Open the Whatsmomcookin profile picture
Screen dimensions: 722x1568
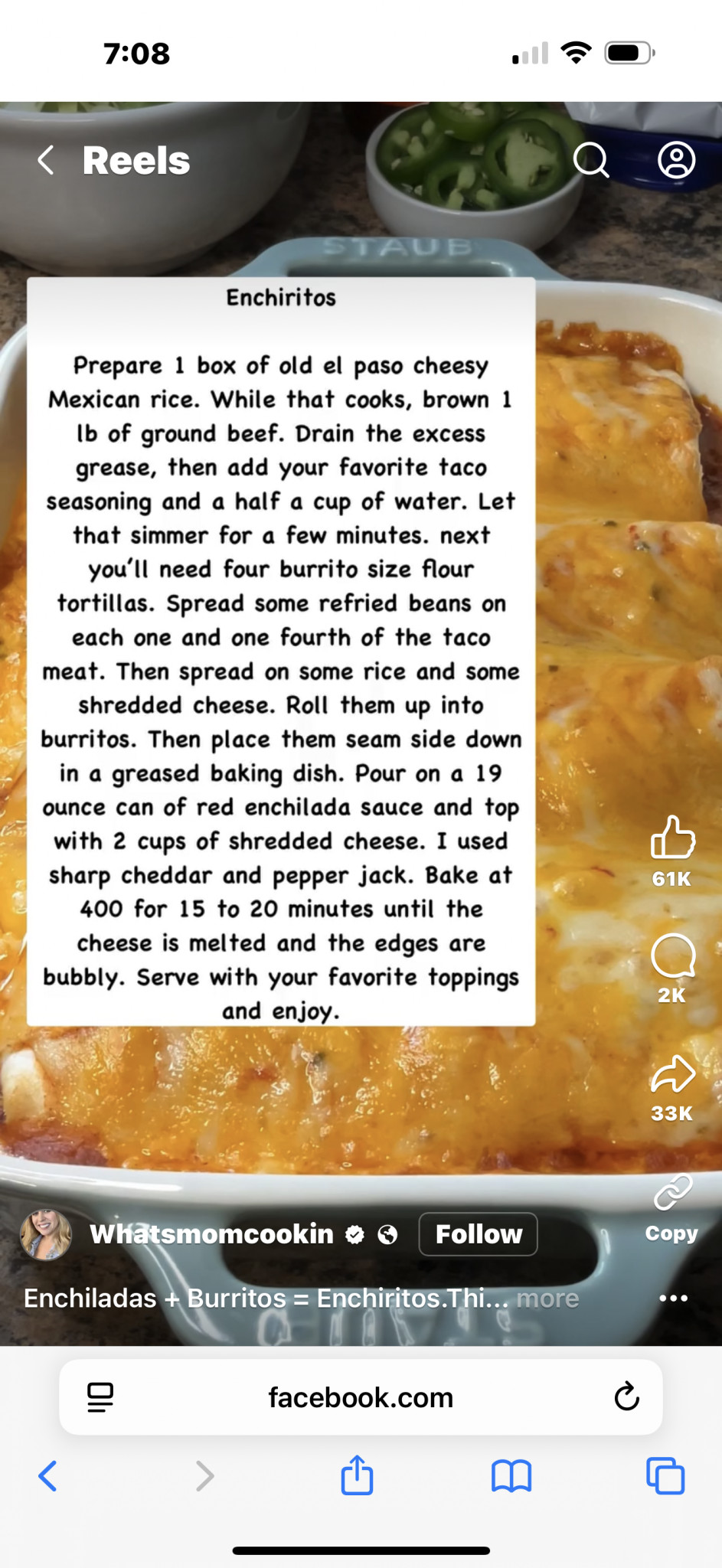tap(46, 1234)
